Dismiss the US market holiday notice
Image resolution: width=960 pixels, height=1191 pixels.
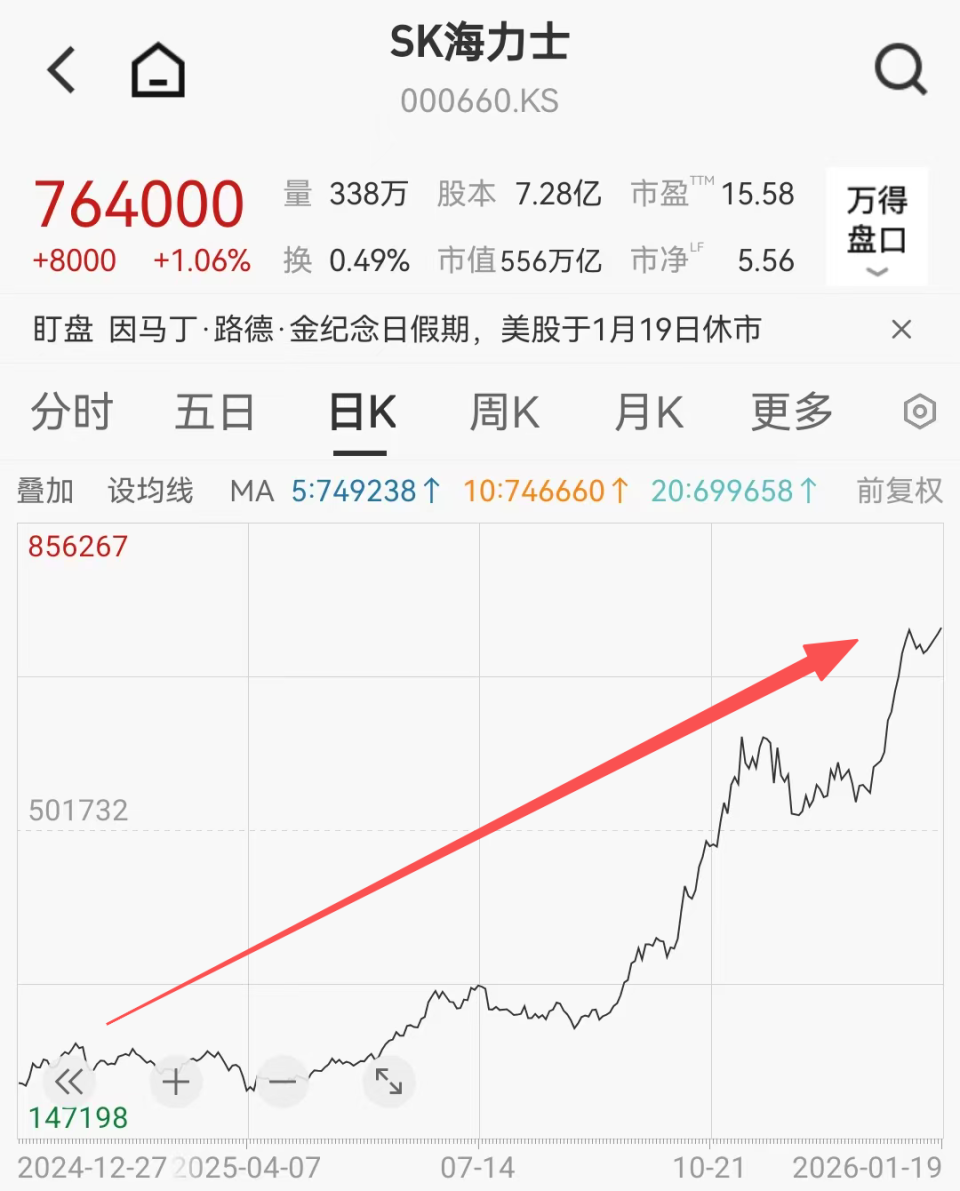pyautogui.click(x=901, y=328)
